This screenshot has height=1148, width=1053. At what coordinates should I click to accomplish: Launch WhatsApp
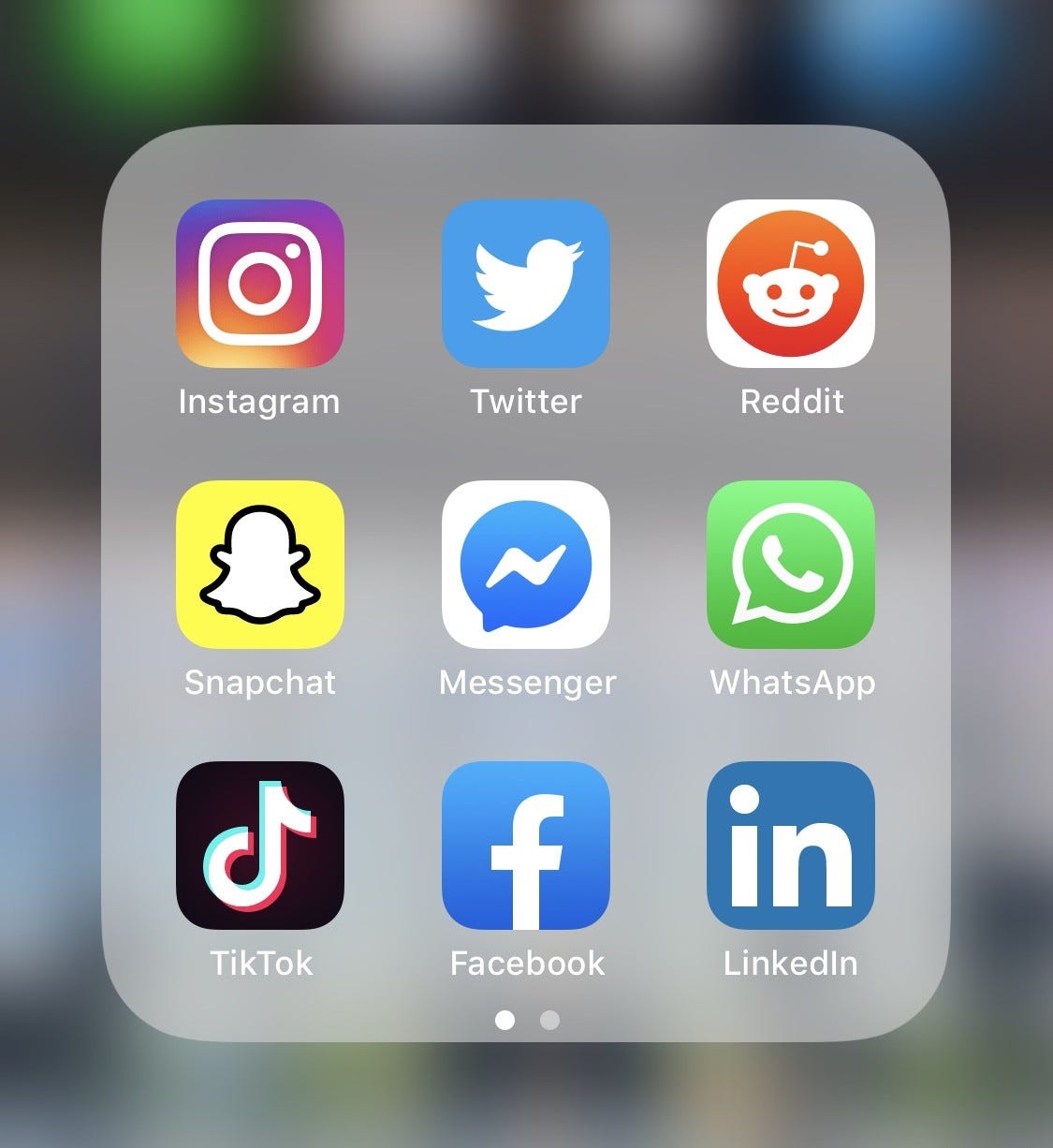coord(791,564)
